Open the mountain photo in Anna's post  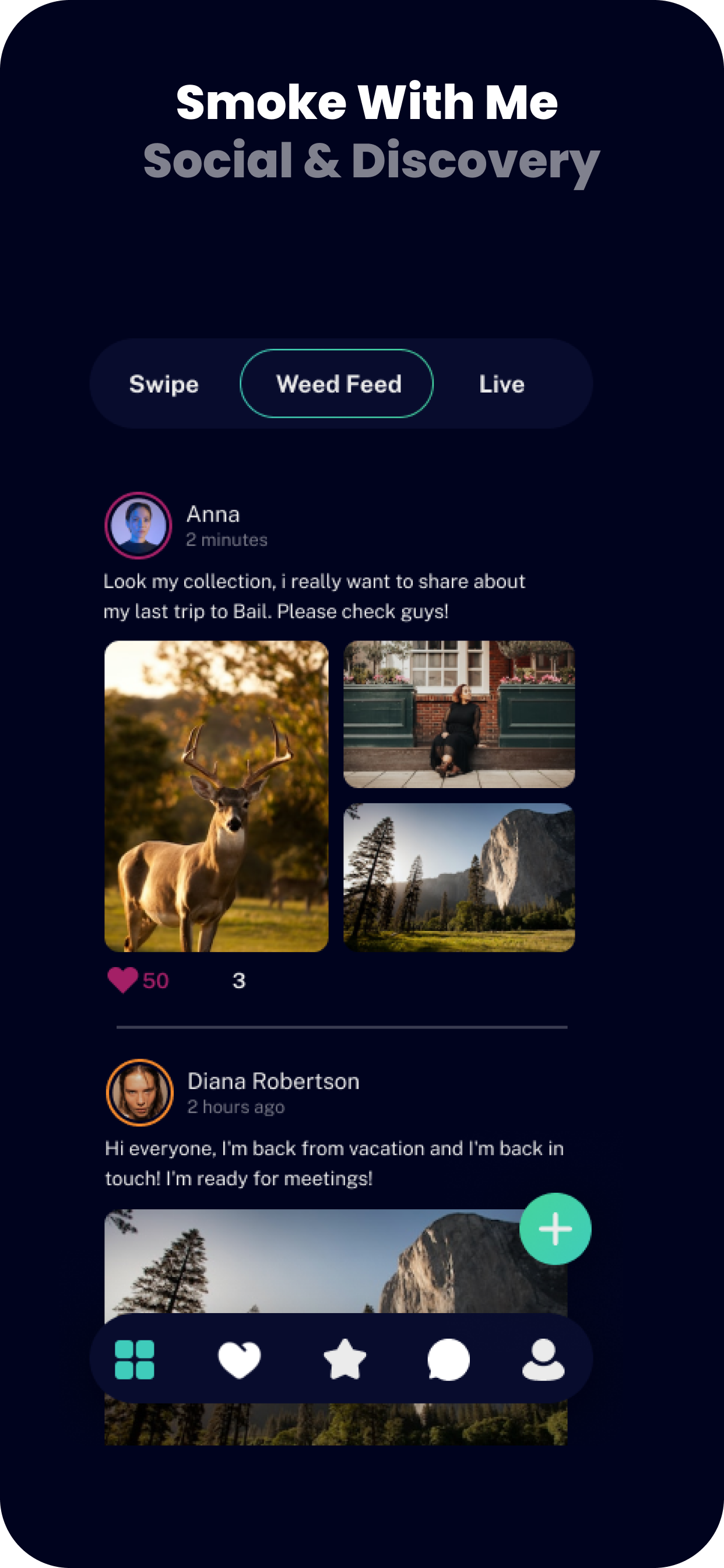point(459,877)
